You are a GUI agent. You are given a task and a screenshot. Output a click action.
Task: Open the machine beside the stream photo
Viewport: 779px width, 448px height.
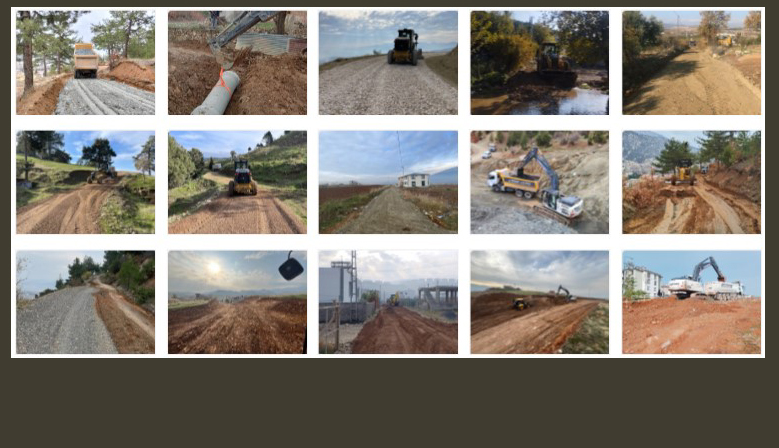point(539,63)
